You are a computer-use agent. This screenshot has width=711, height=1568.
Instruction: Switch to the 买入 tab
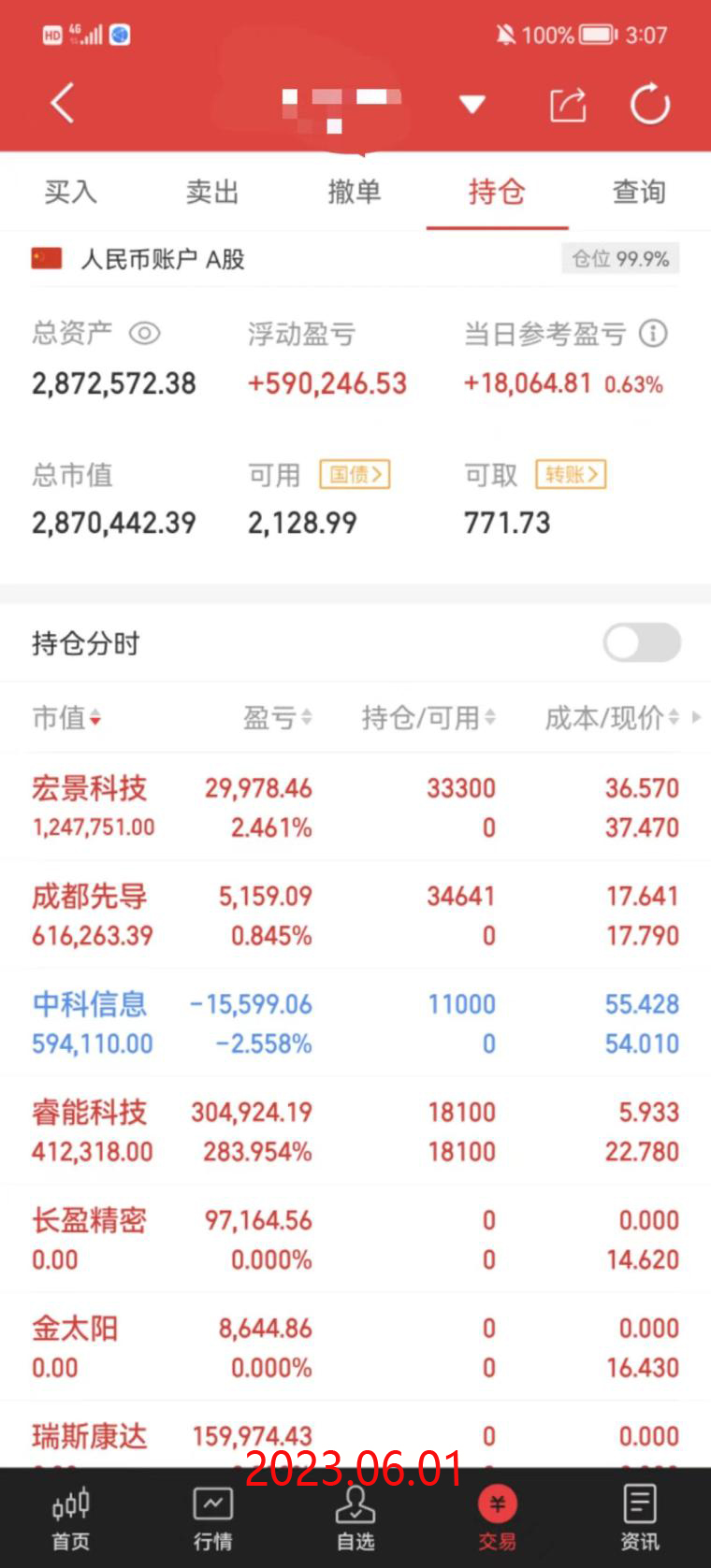click(x=70, y=192)
